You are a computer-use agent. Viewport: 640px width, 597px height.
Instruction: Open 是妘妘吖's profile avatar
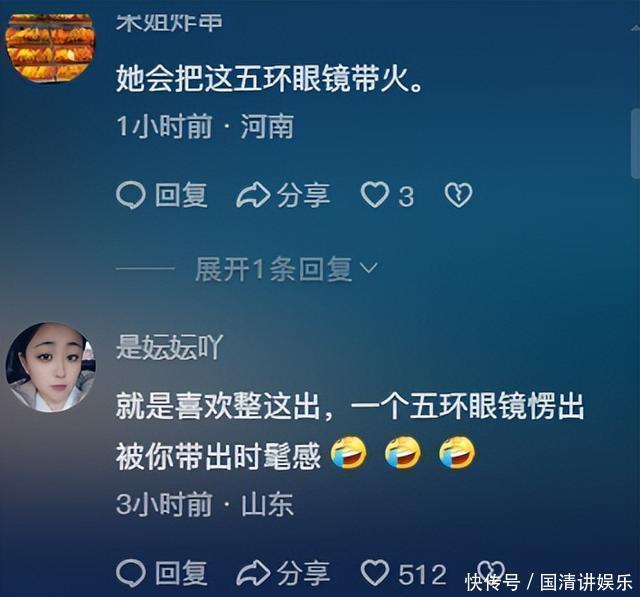51,367
